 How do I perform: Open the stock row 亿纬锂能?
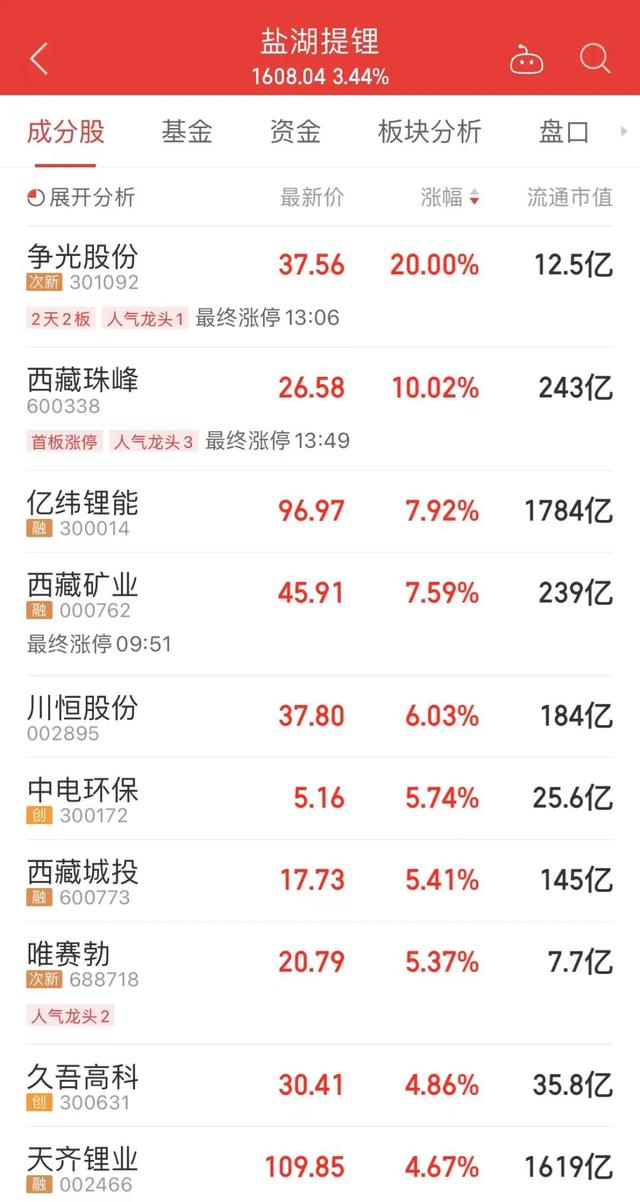click(x=320, y=511)
